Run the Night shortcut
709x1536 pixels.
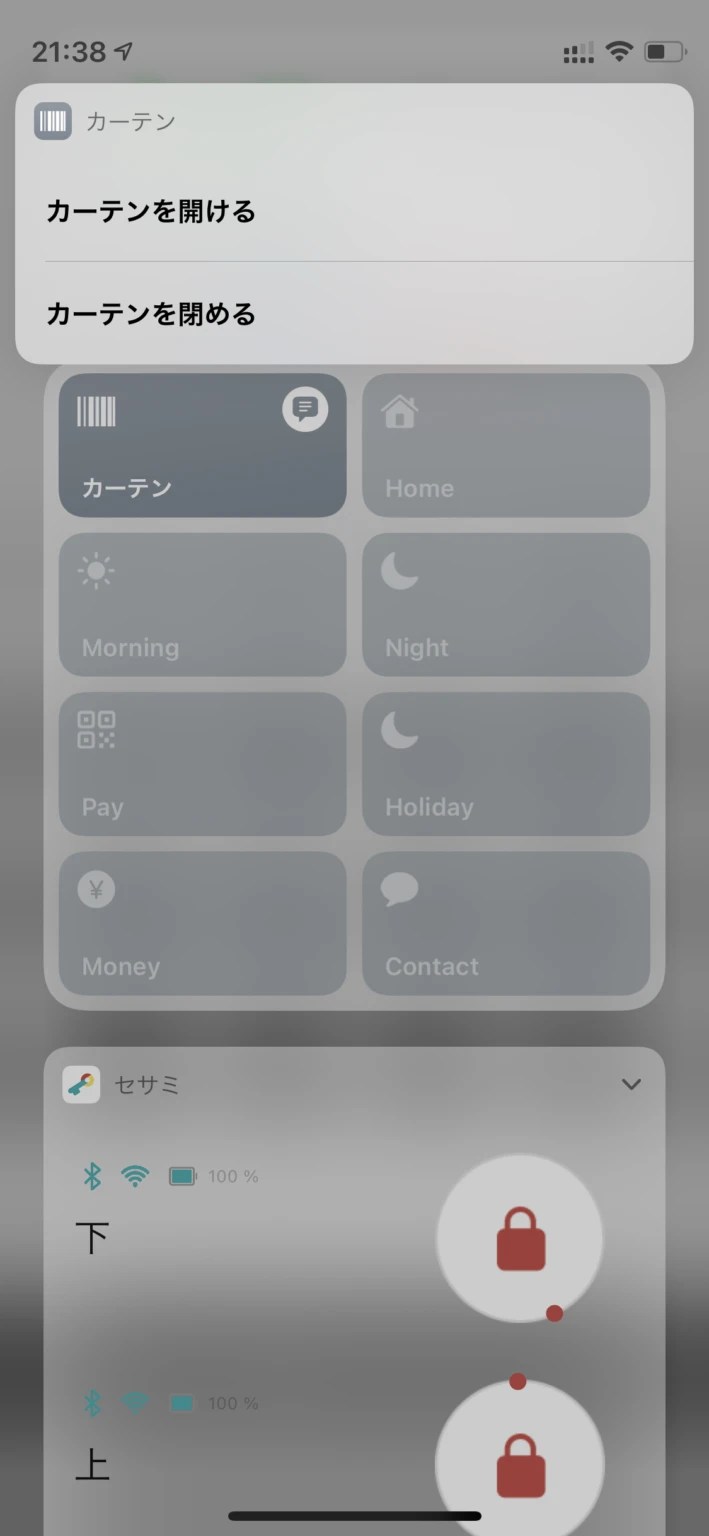tap(506, 604)
